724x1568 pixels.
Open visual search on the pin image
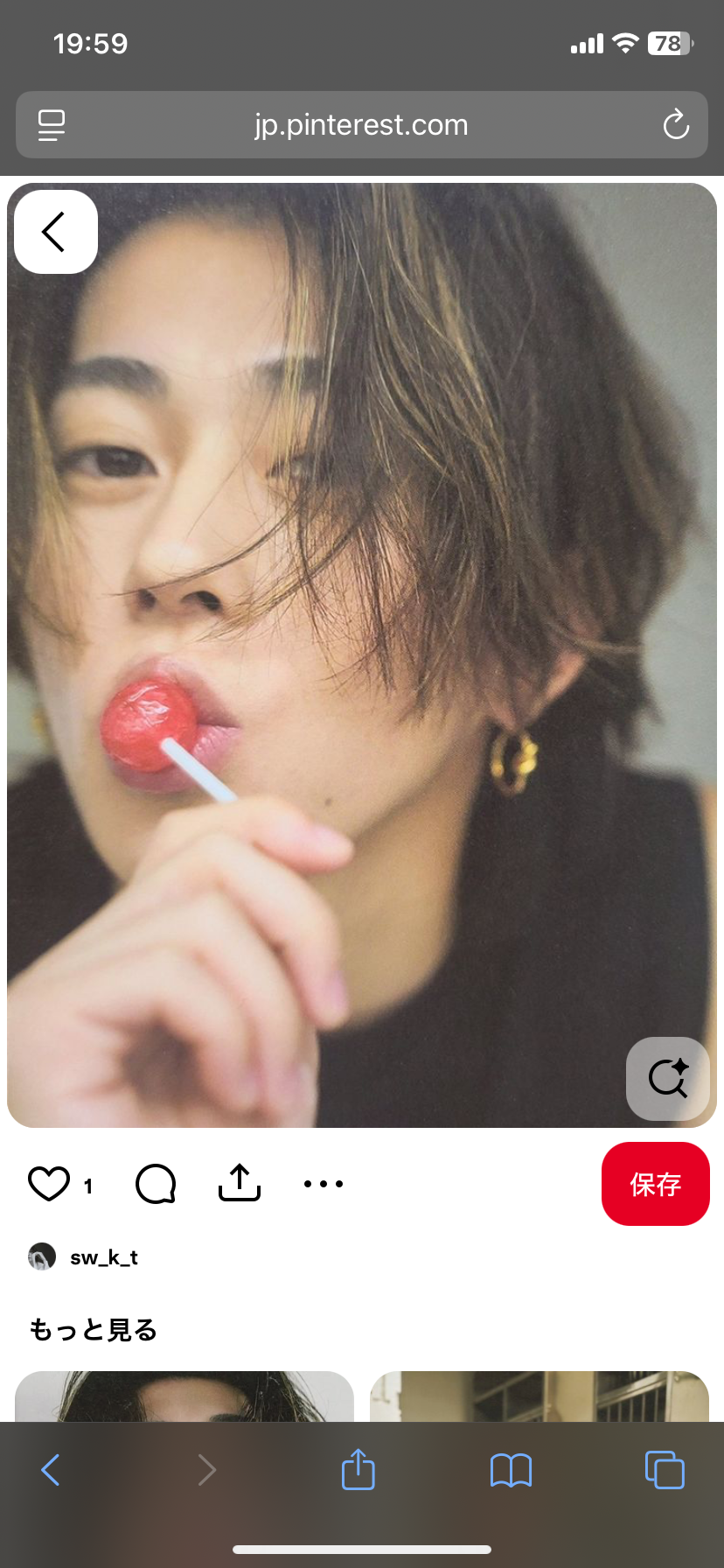point(668,1078)
